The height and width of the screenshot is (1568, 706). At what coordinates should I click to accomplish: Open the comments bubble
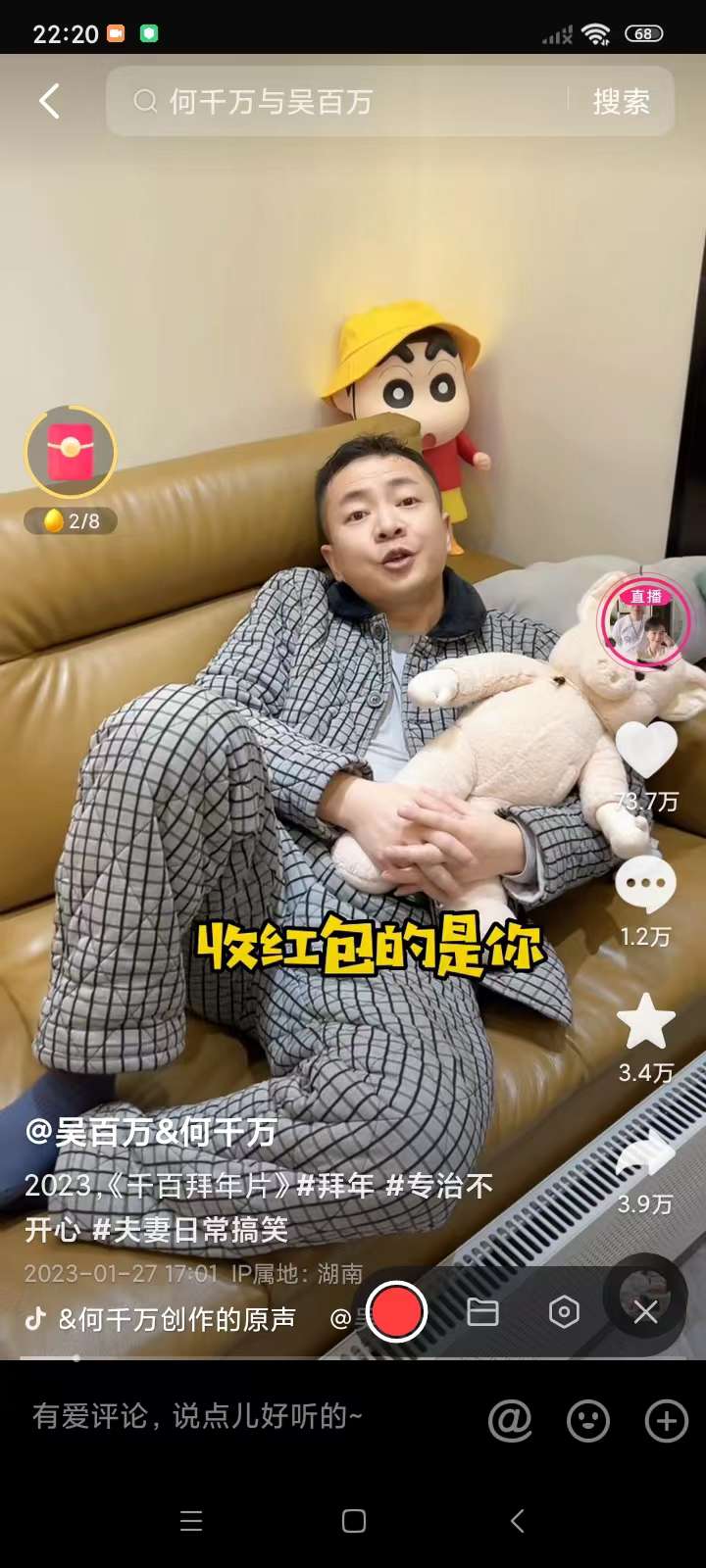coord(645,884)
